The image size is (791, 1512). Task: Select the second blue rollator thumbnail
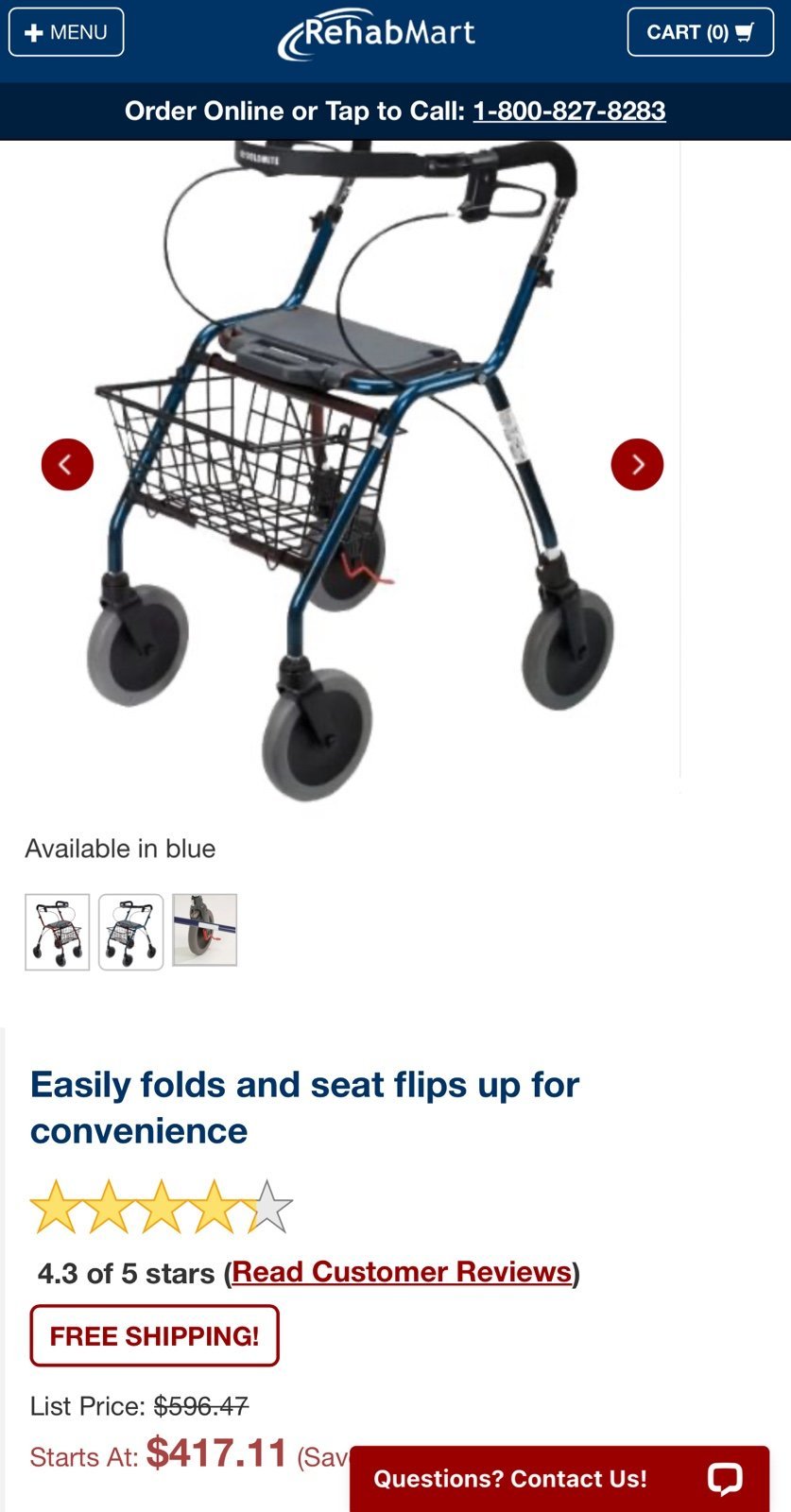point(131,932)
